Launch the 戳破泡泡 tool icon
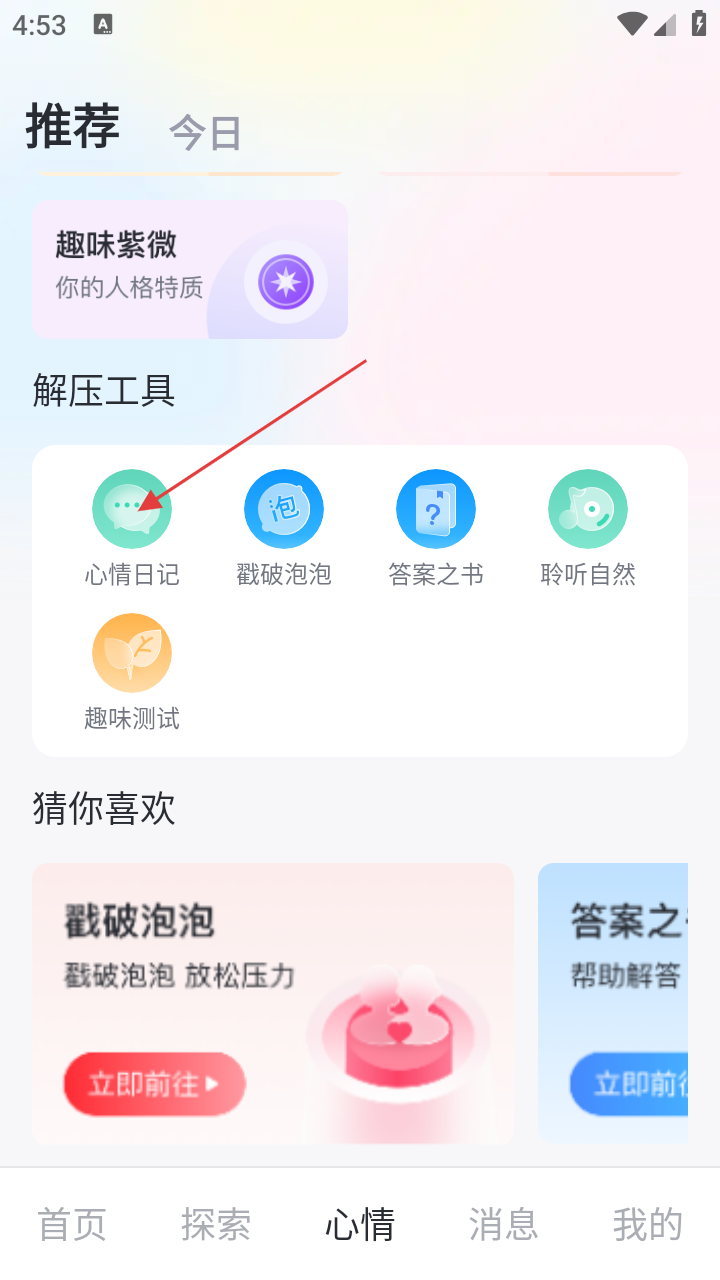 [284, 509]
